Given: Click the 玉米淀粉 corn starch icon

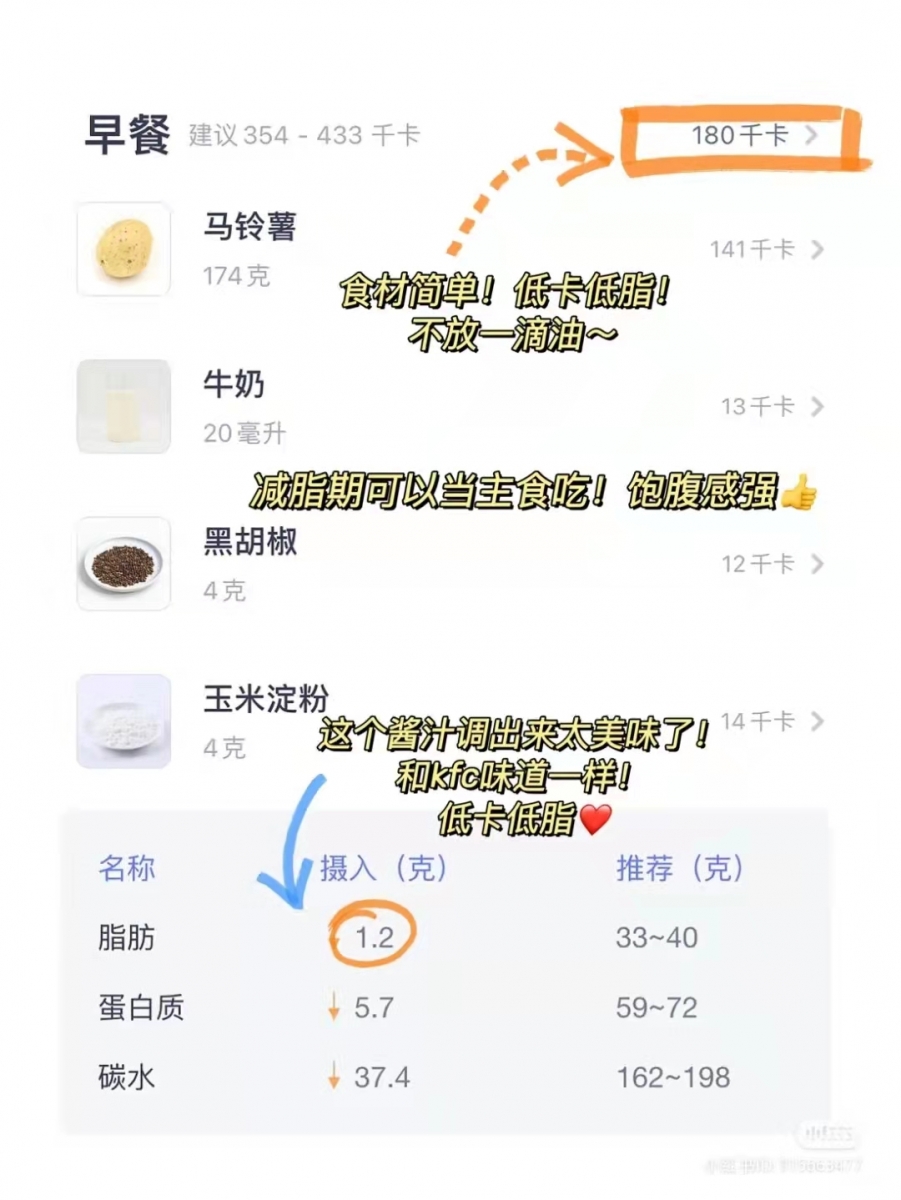Looking at the screenshot, I should 123,722.
